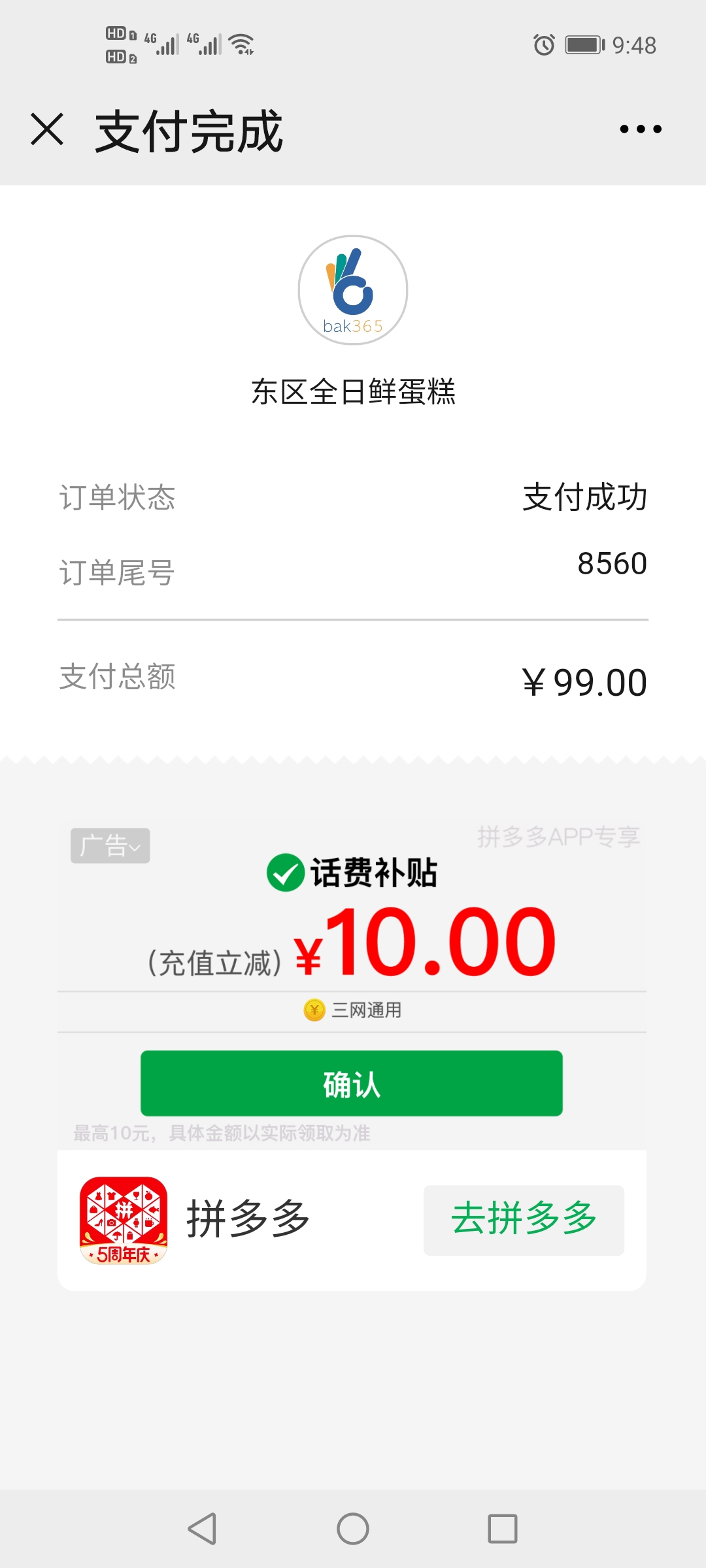The width and height of the screenshot is (706, 1568).
Task: Tap the 去拼多多 button
Action: tap(524, 1220)
